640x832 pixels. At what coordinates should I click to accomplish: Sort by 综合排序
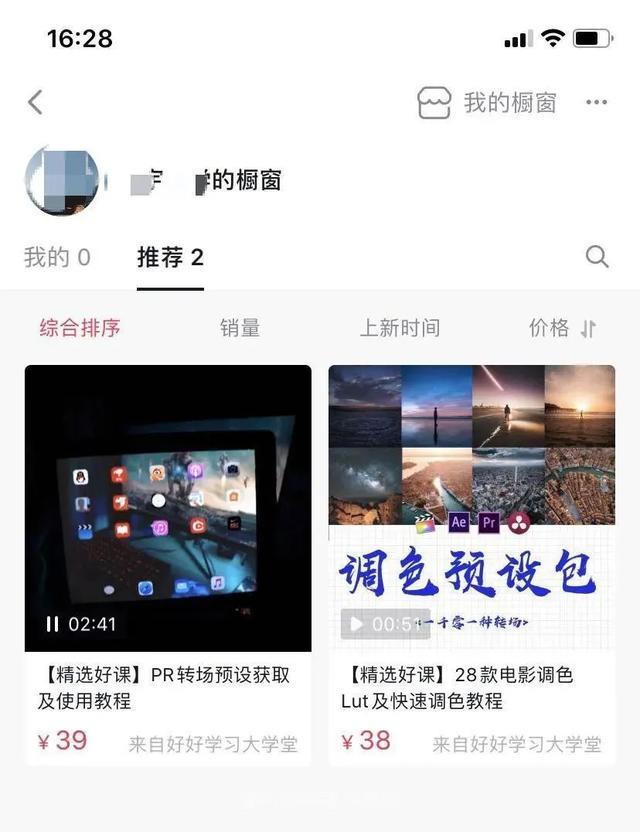[x=80, y=328]
